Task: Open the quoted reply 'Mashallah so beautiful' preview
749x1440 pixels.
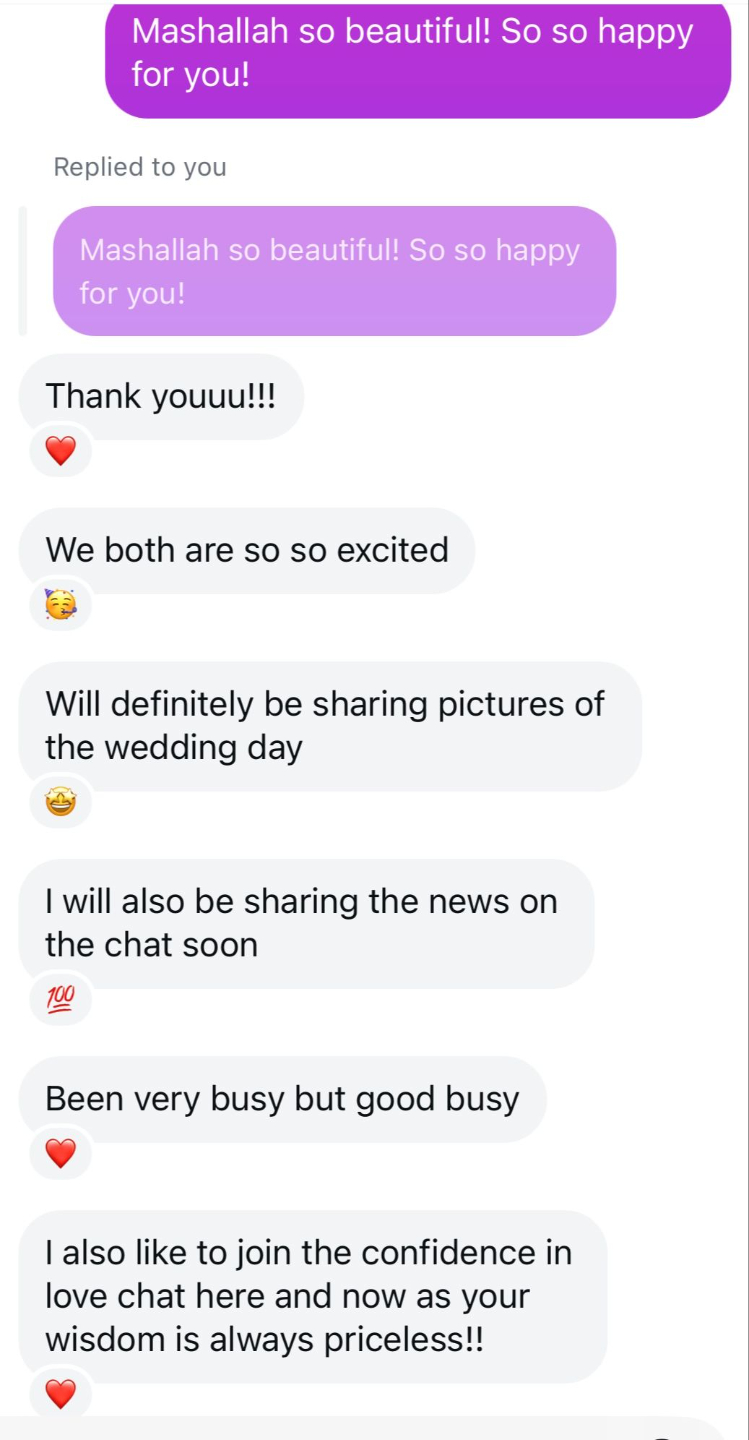Action: [x=334, y=271]
